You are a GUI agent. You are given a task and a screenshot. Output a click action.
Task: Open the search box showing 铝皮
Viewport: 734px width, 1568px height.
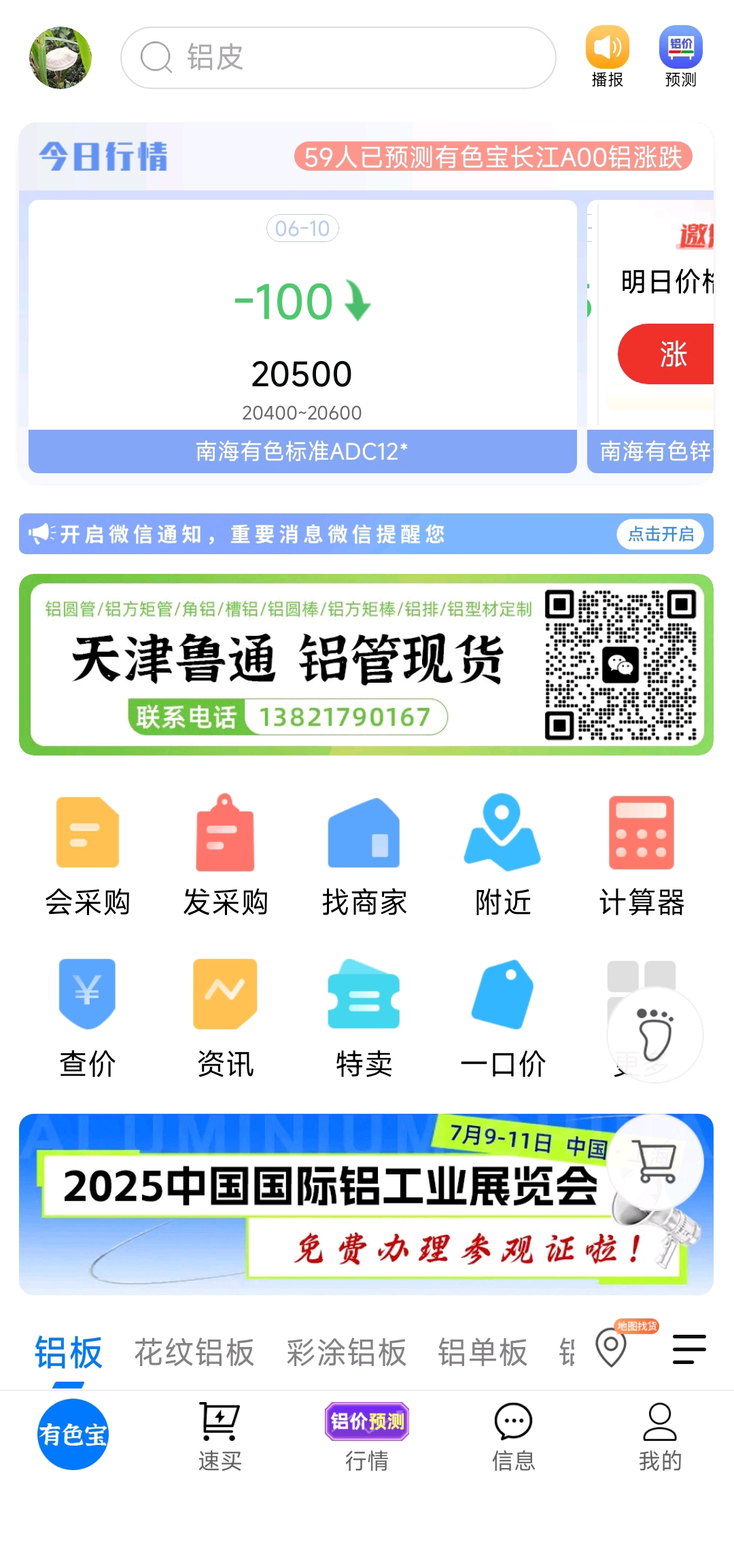tap(338, 58)
